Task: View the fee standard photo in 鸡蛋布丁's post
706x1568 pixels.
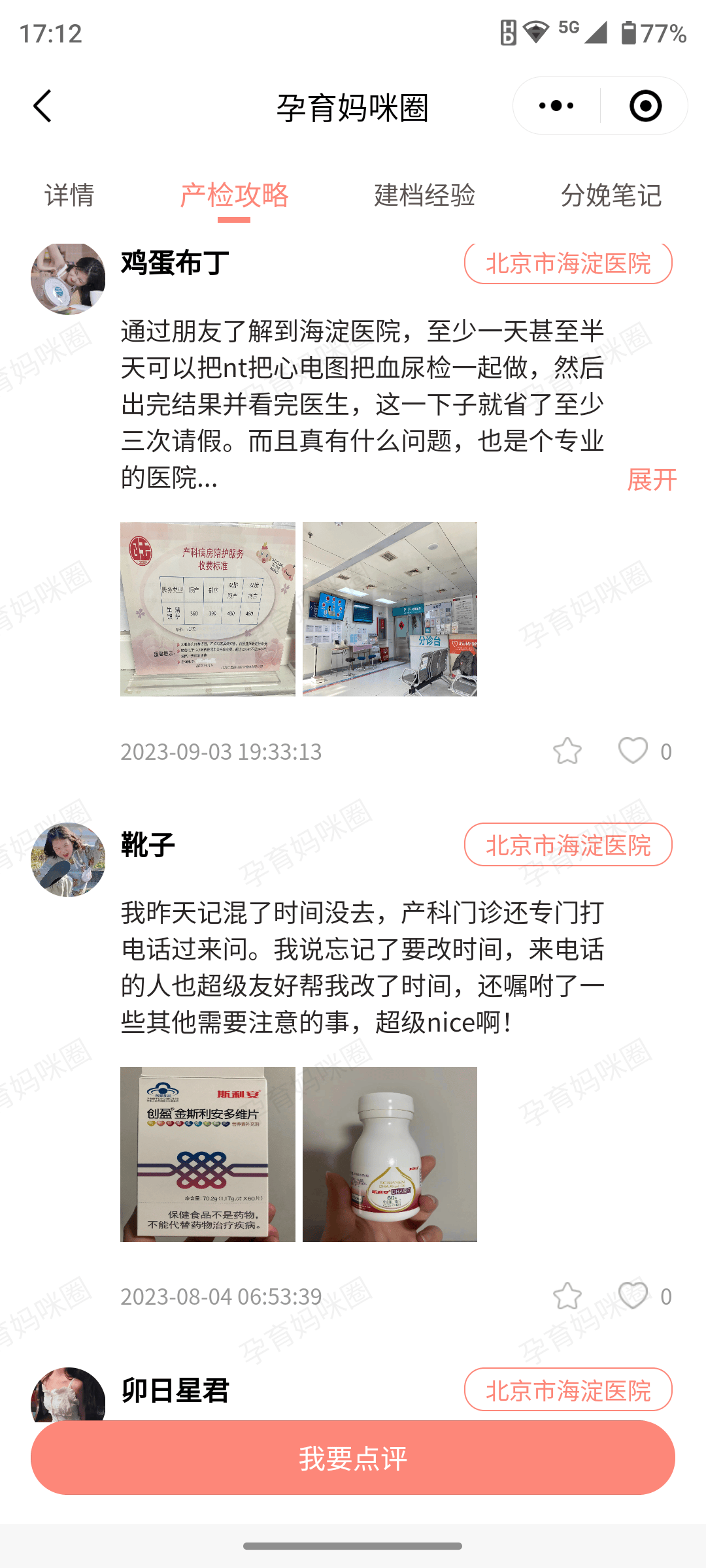Action: 208,609
